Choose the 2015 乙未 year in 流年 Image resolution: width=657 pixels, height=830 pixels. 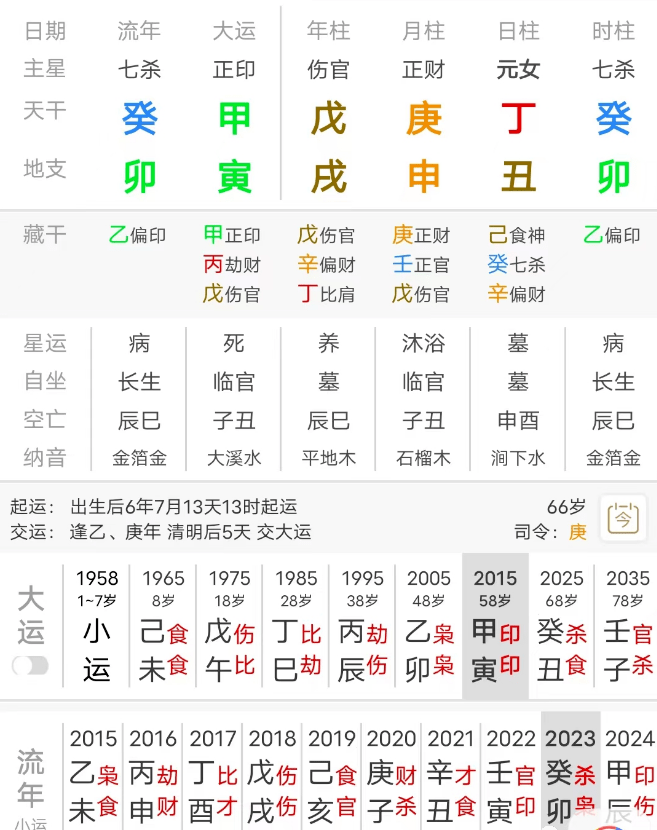[x=93, y=775]
